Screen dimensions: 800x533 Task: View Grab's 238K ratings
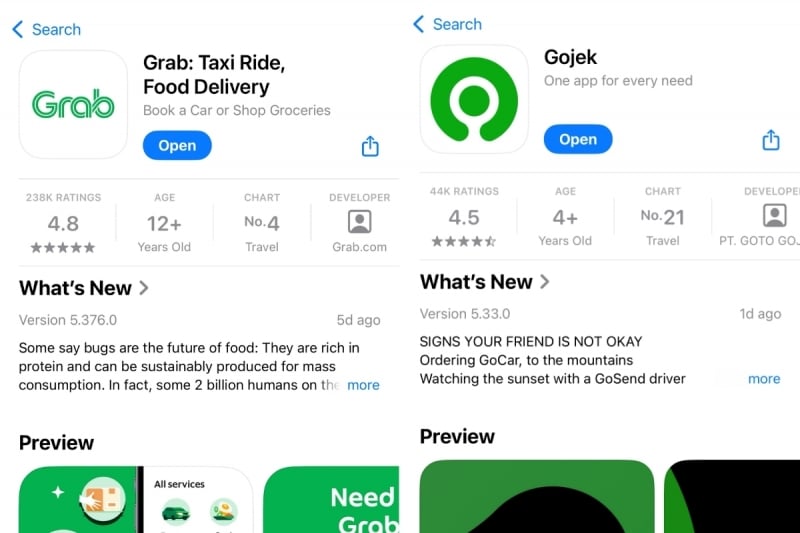coord(62,223)
